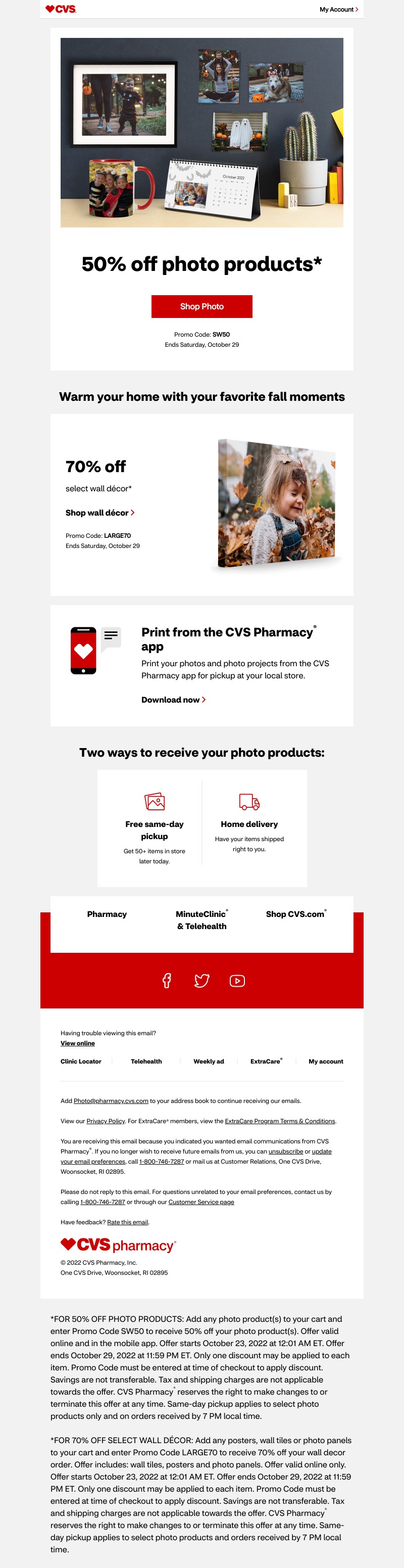Viewport: 404px width, 1568px height.
Task: Go to MinuteClinic & Telehealth
Action: [x=201, y=920]
